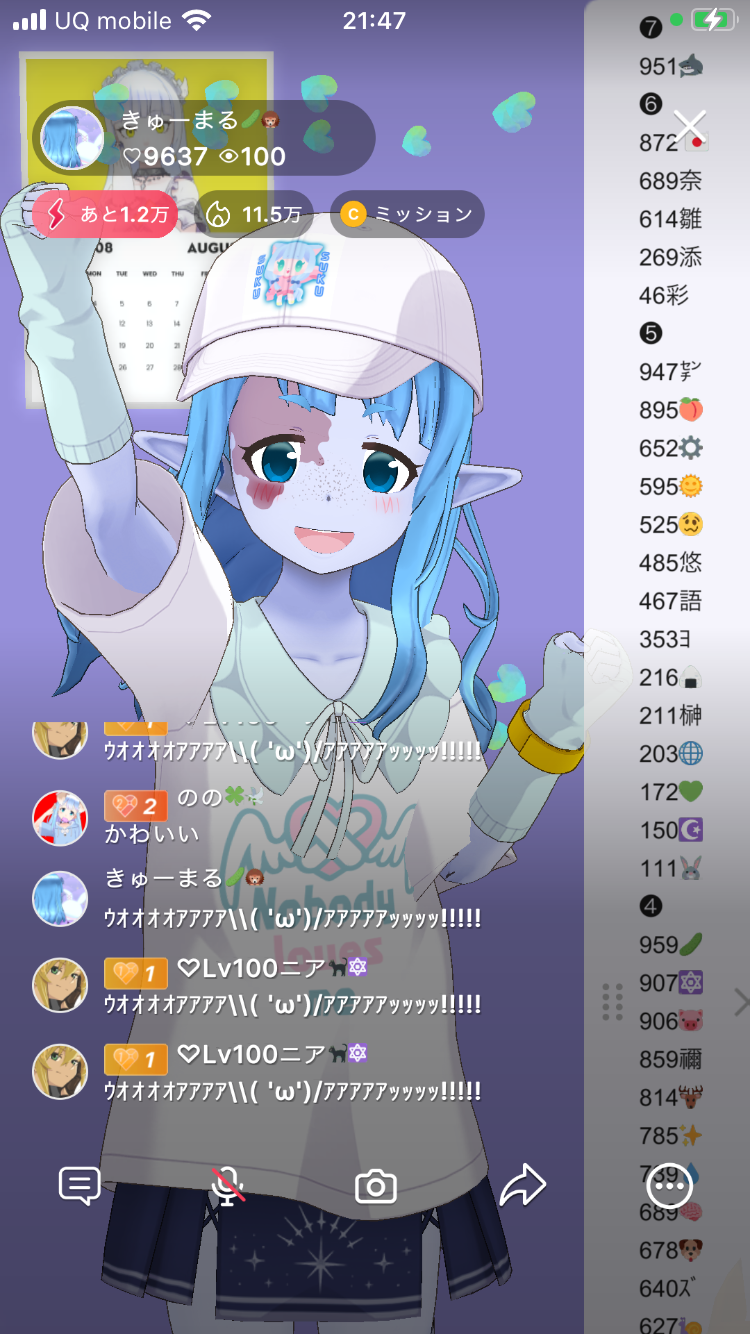Expand the side panel arrow
750x1334 pixels.
tap(740, 1002)
